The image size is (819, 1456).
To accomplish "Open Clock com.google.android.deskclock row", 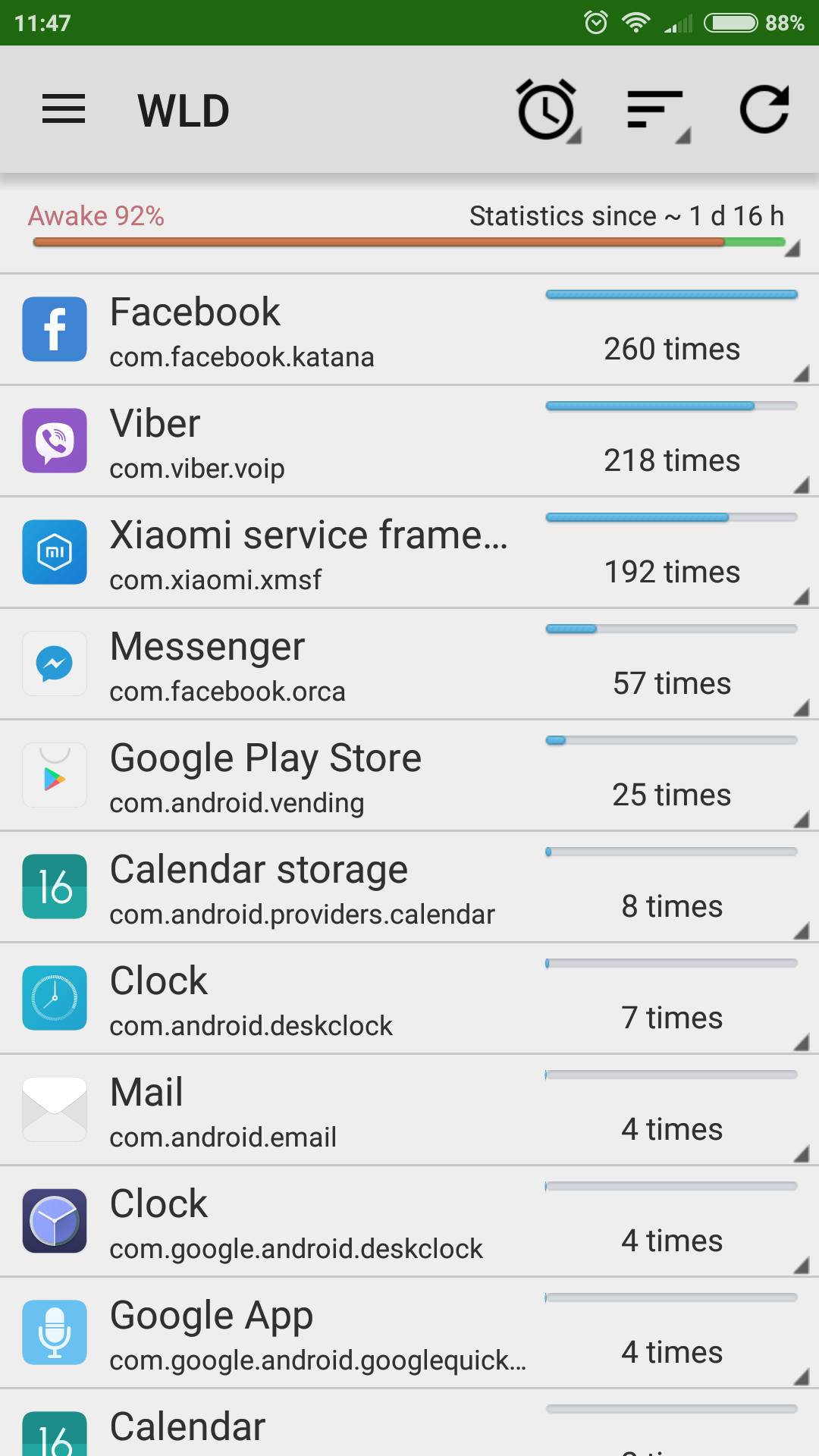I will pyautogui.click(x=409, y=1222).
